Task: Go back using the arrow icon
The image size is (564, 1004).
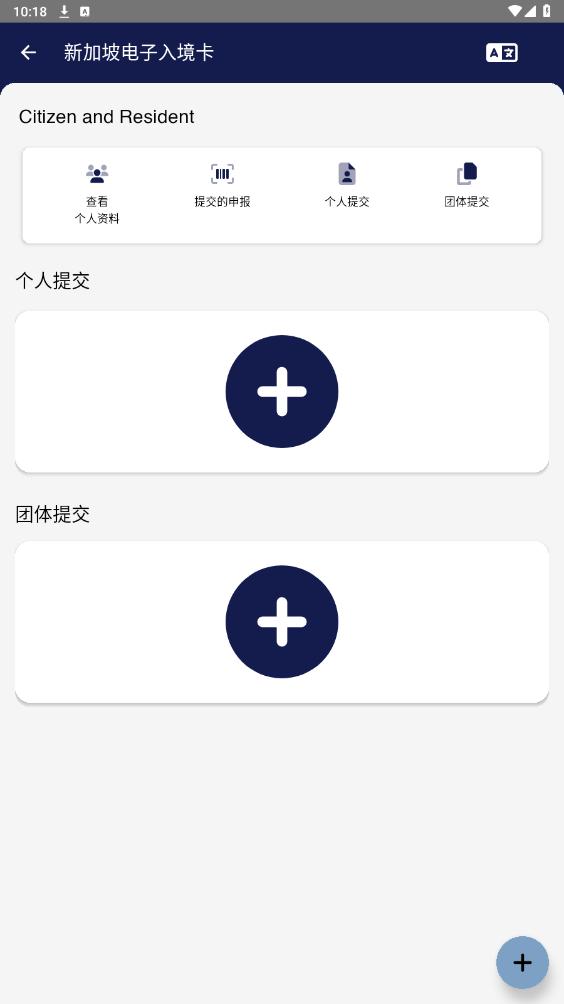Action: click(28, 53)
